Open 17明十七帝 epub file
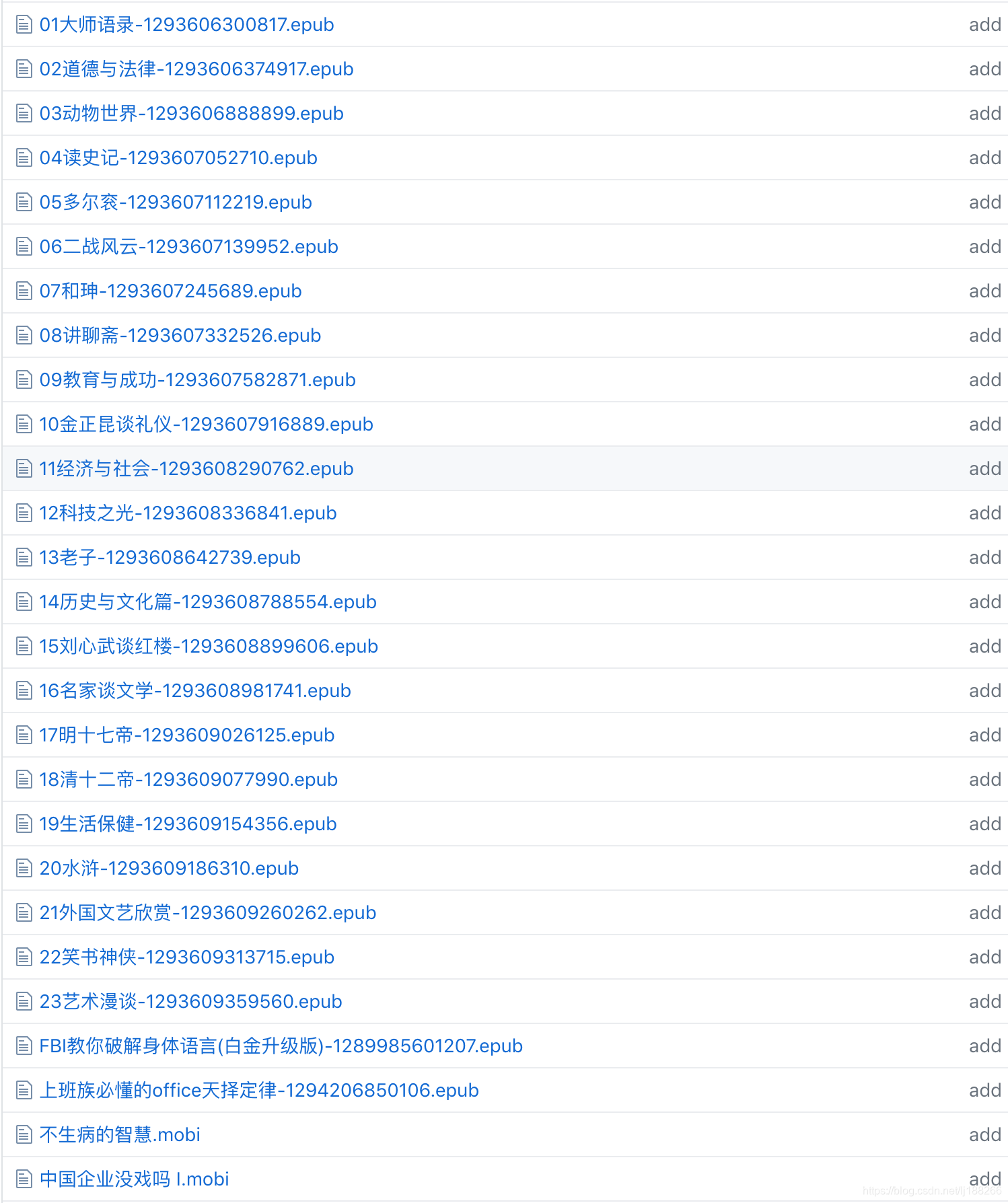Screen dimensions: 1008x1203 click(x=186, y=735)
